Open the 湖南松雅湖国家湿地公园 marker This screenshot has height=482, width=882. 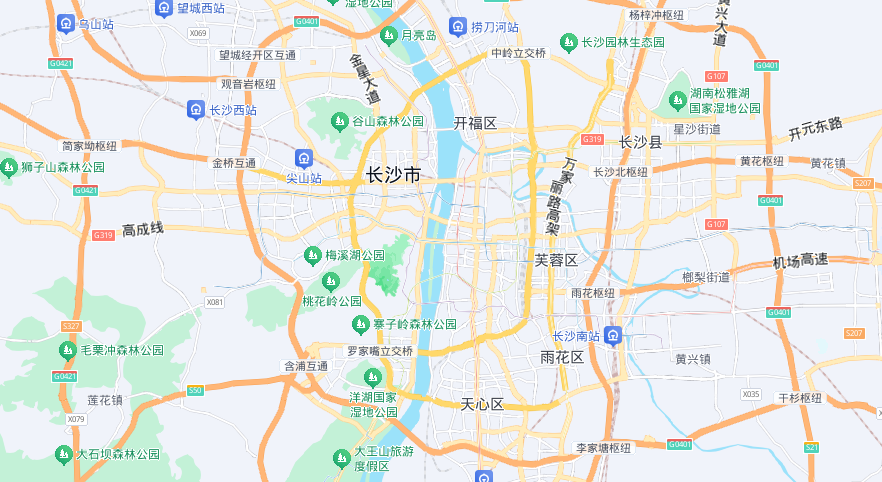pyautogui.click(x=677, y=99)
